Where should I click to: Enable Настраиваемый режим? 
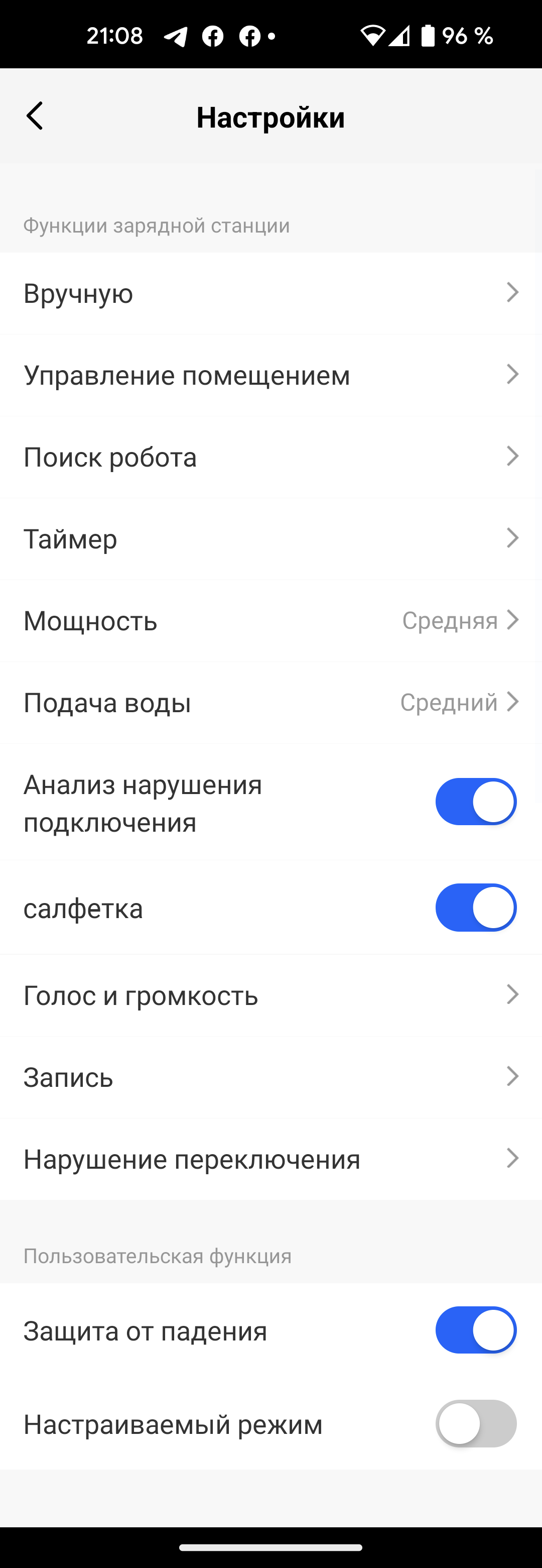click(x=475, y=1424)
